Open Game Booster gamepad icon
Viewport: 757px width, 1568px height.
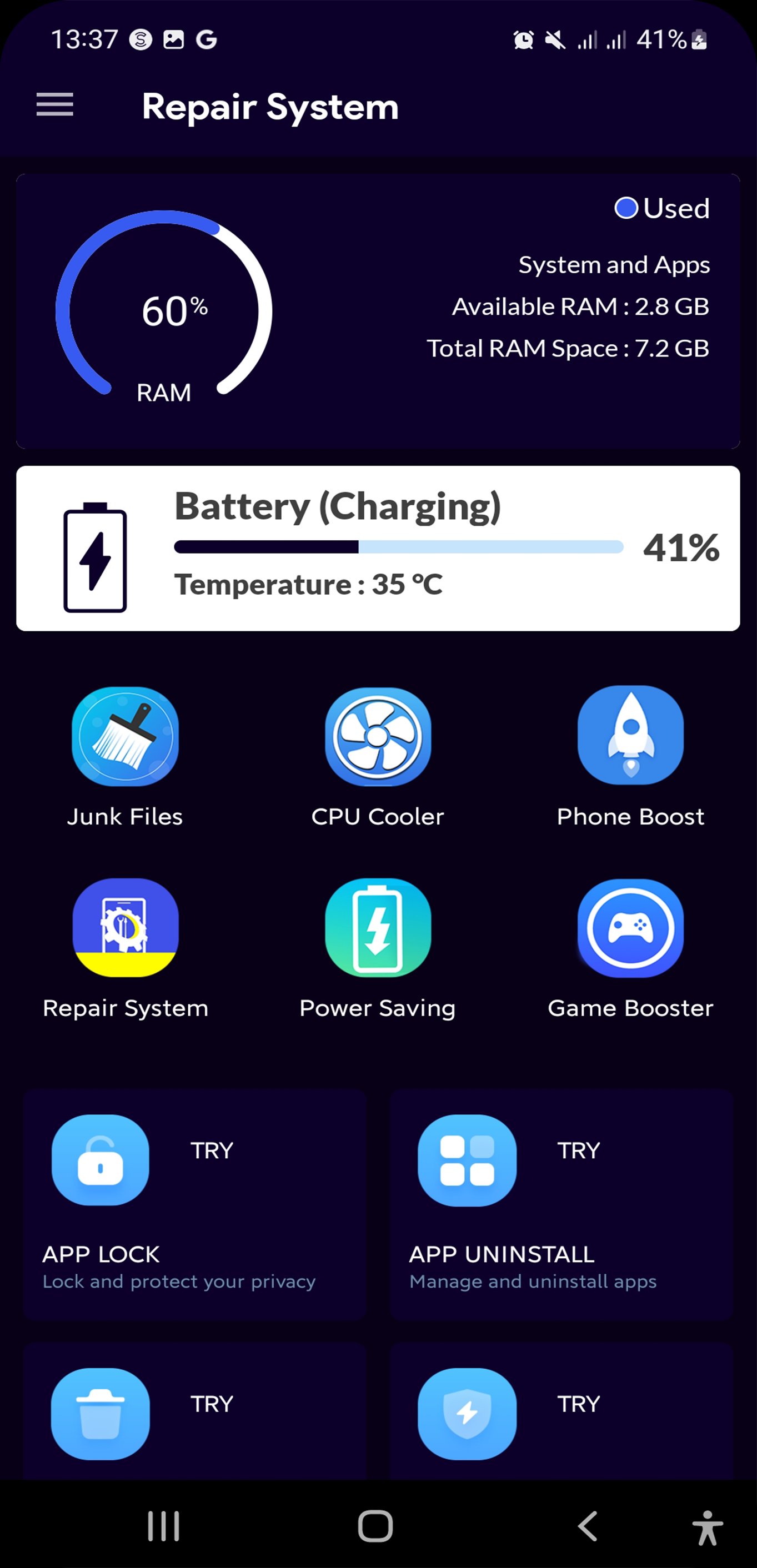click(630, 929)
